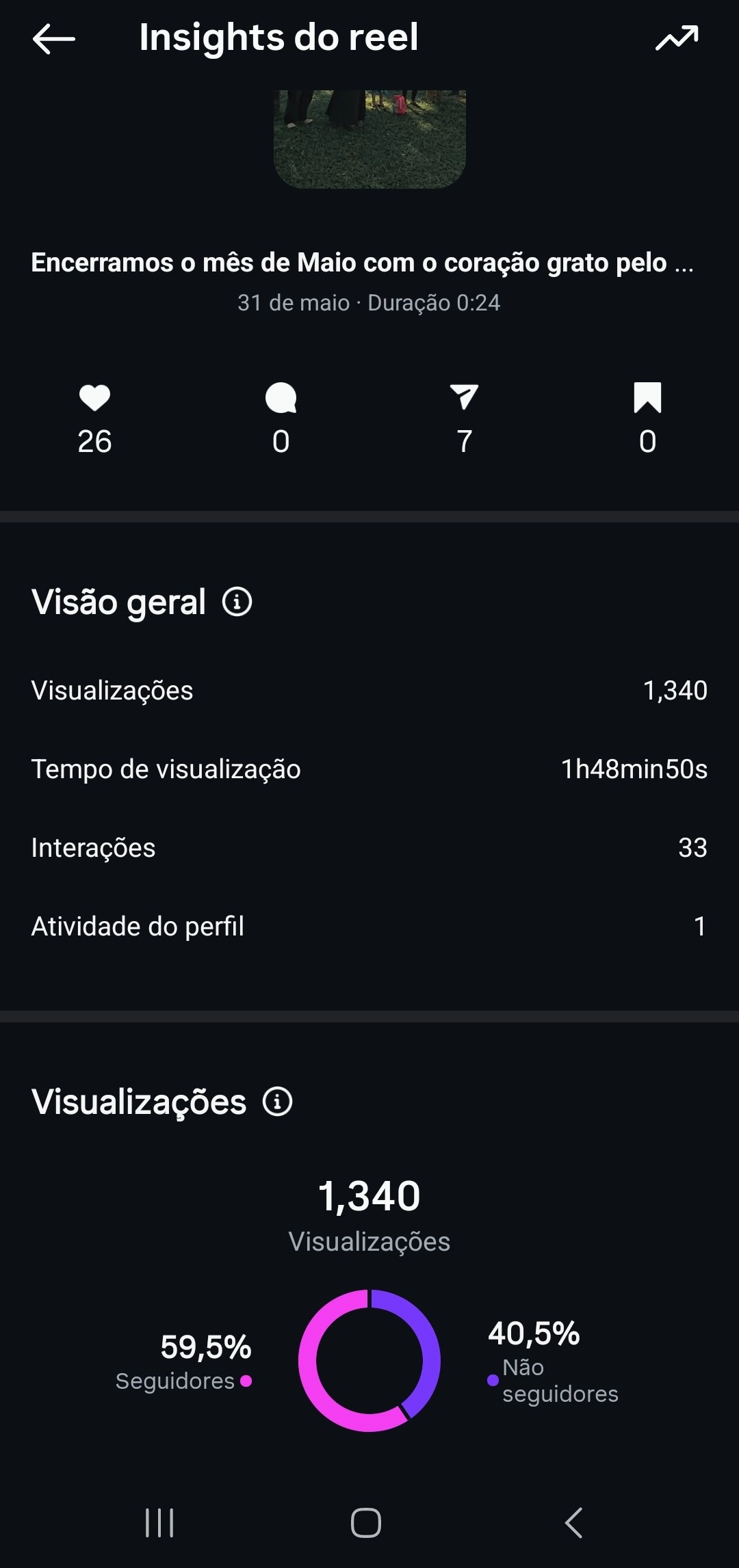Go back from Insights do reel
This screenshot has width=739, height=1568.
[53, 39]
